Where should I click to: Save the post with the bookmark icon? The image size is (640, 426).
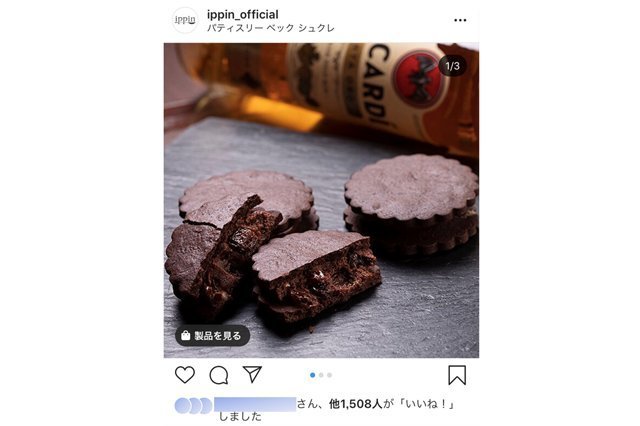click(457, 375)
